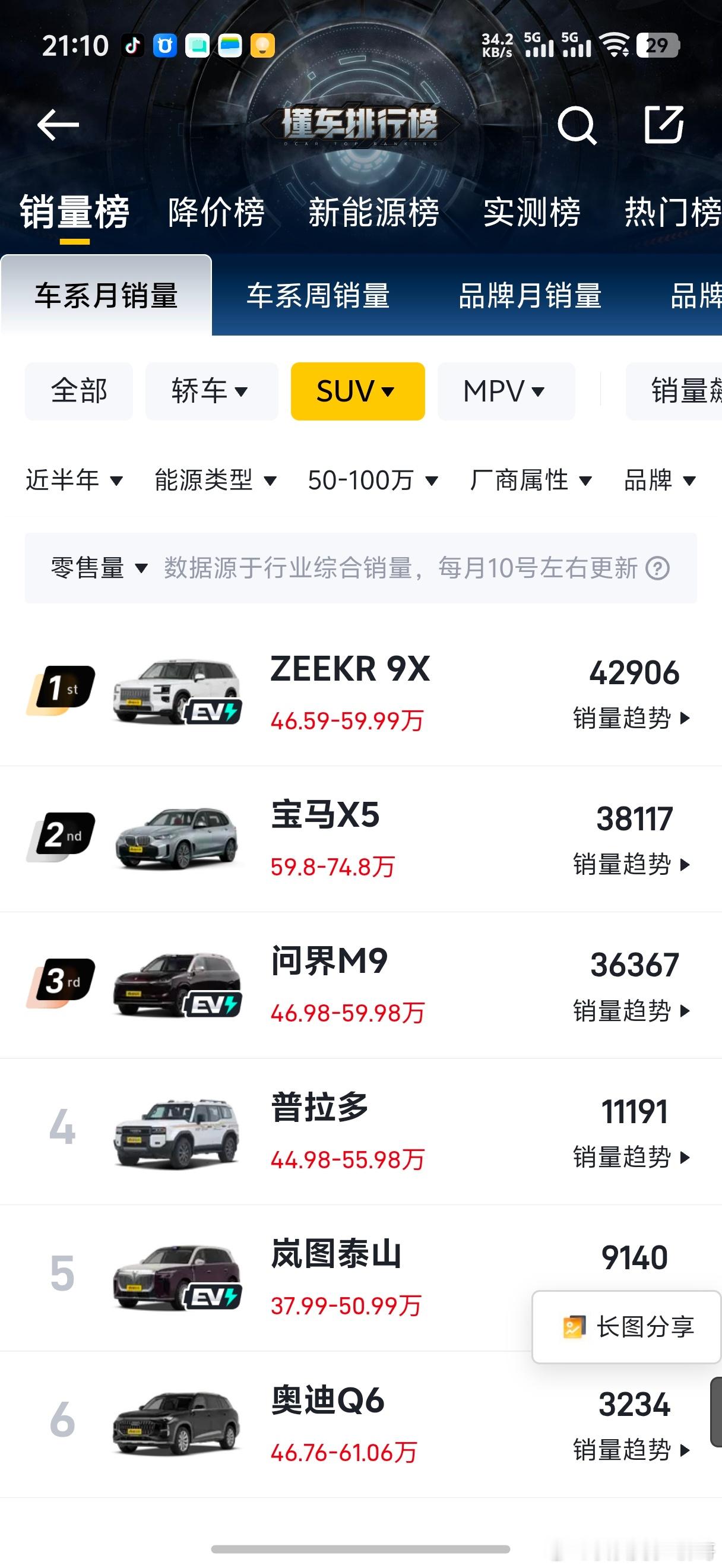
Task: Tap the help question mark icon
Action: click(x=661, y=568)
